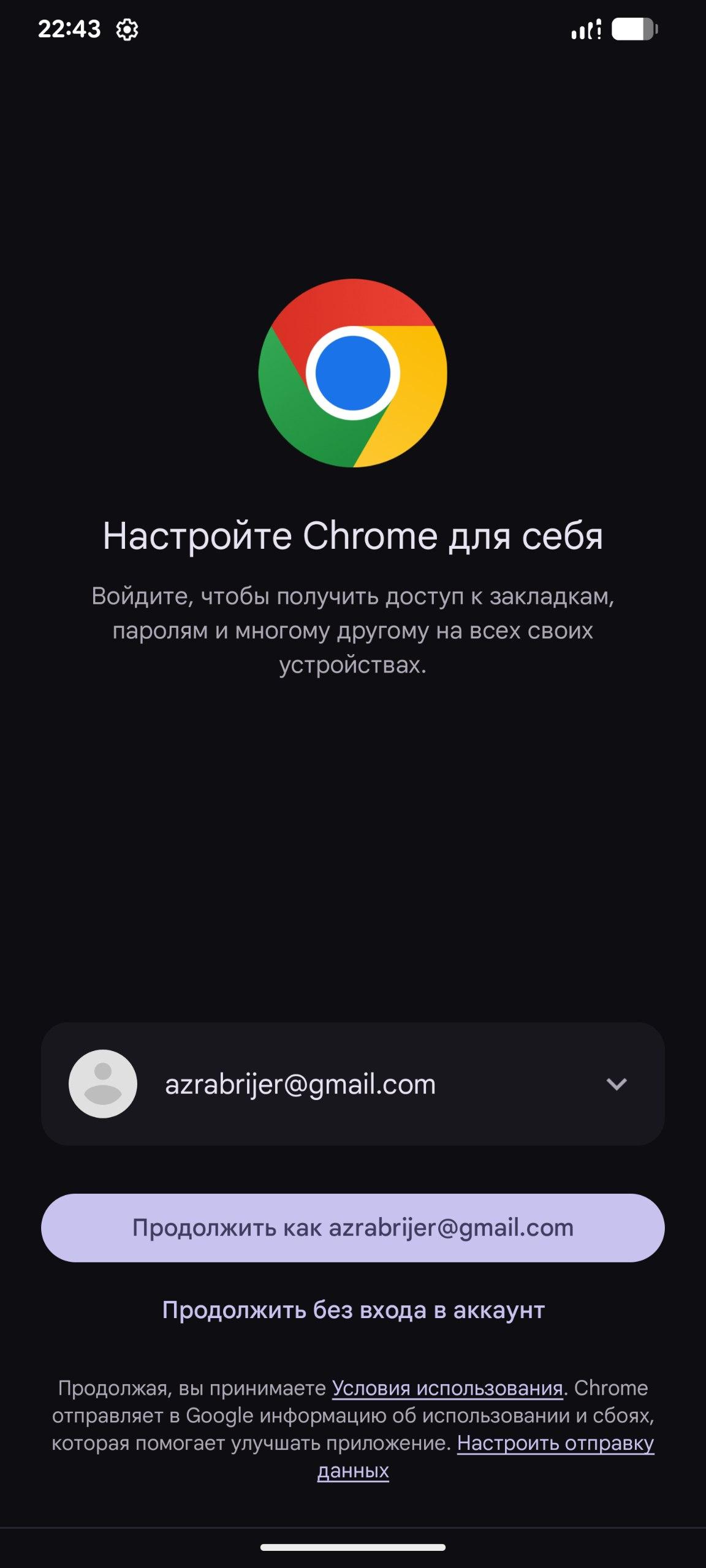
Task: Open the 'Условия использования' link
Action: click(447, 1388)
